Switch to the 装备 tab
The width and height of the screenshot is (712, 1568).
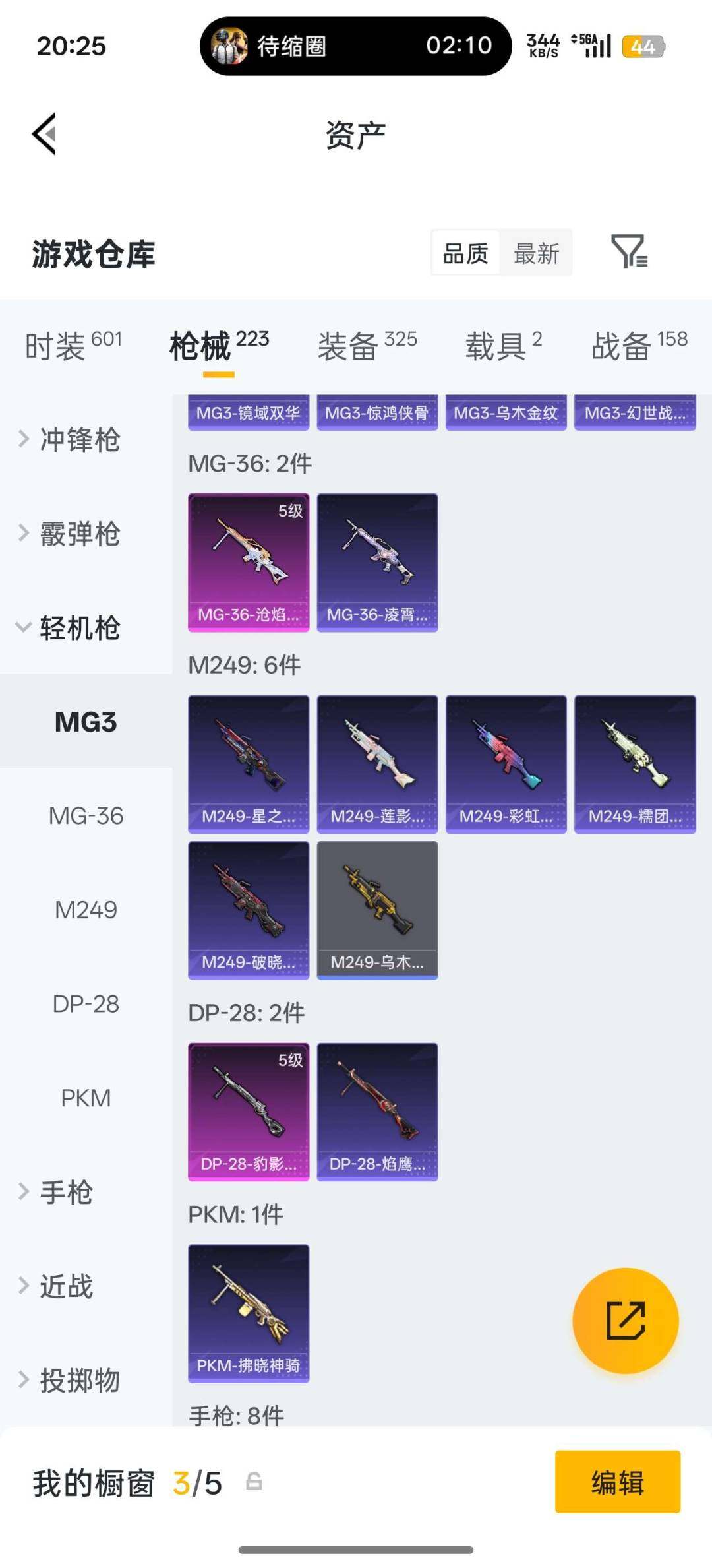tap(367, 345)
